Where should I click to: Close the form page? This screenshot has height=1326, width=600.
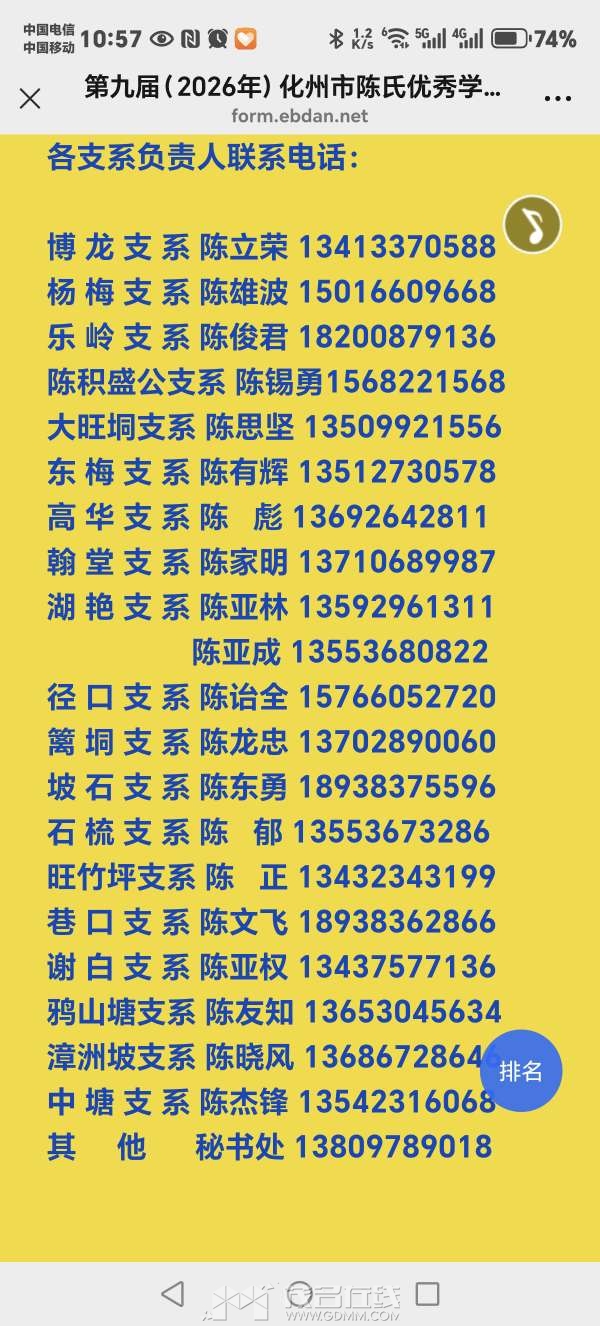pos(30,98)
